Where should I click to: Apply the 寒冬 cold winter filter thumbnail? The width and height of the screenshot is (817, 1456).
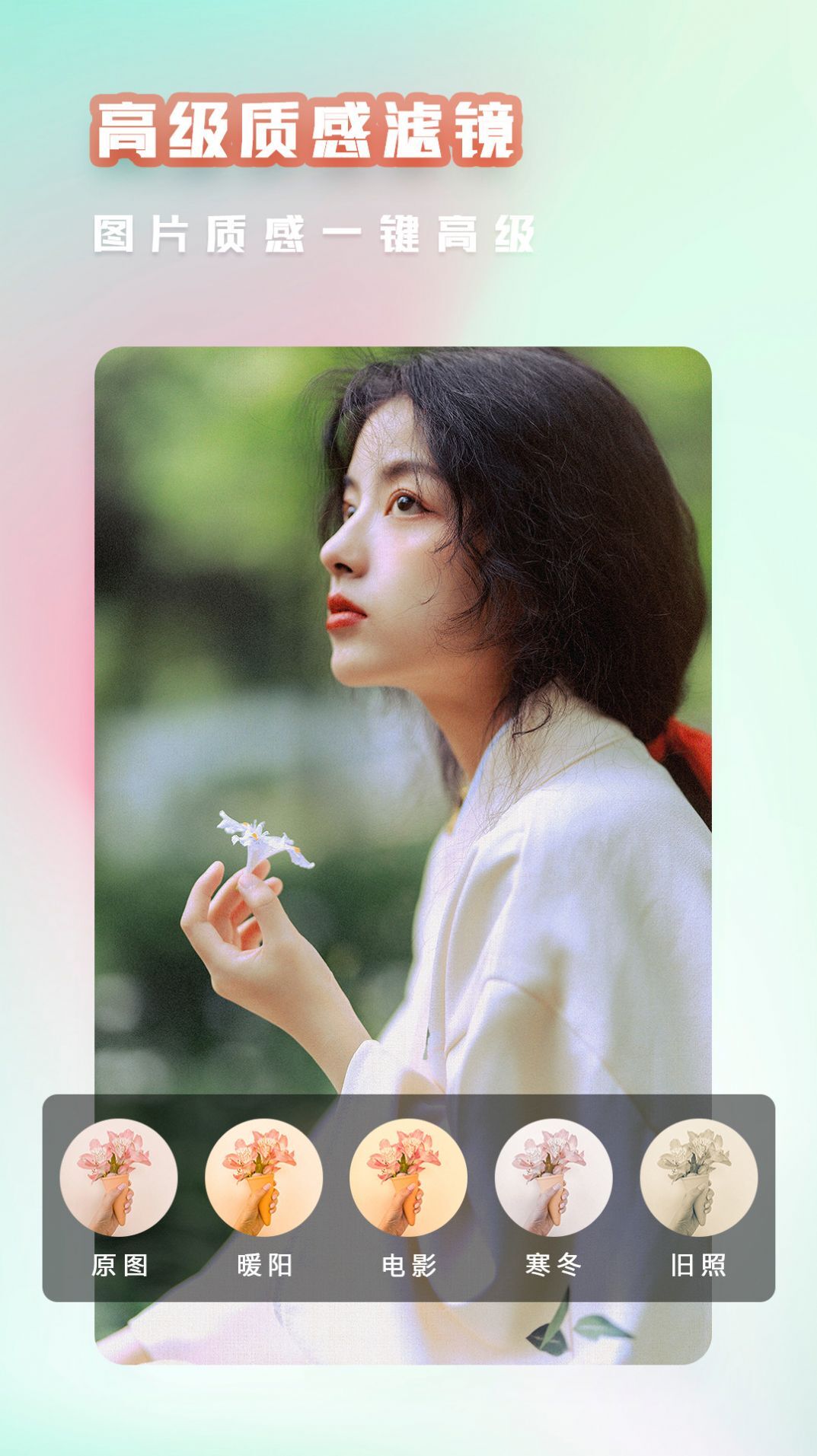551,1177
